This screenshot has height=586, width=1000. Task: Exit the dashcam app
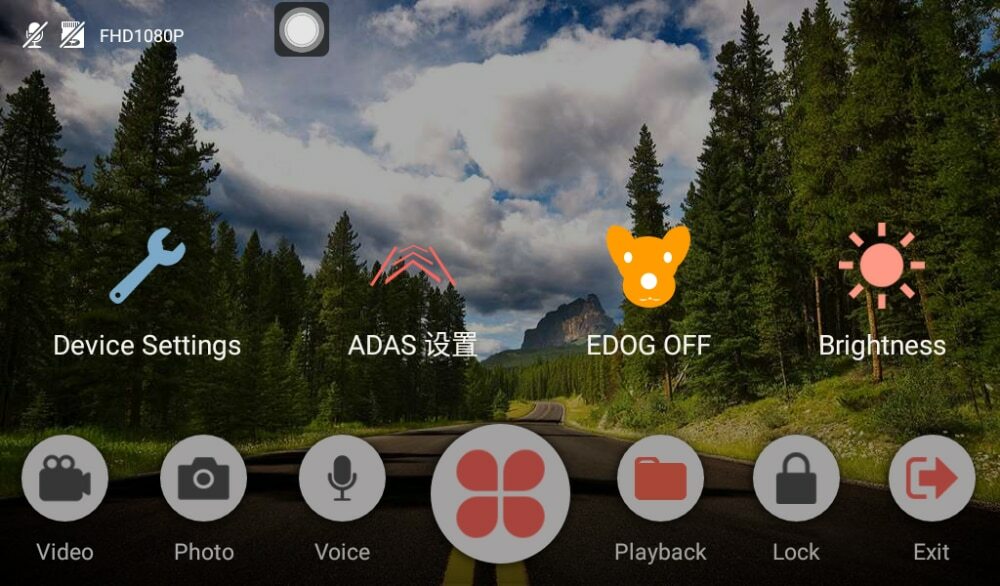pyautogui.click(x=931, y=478)
